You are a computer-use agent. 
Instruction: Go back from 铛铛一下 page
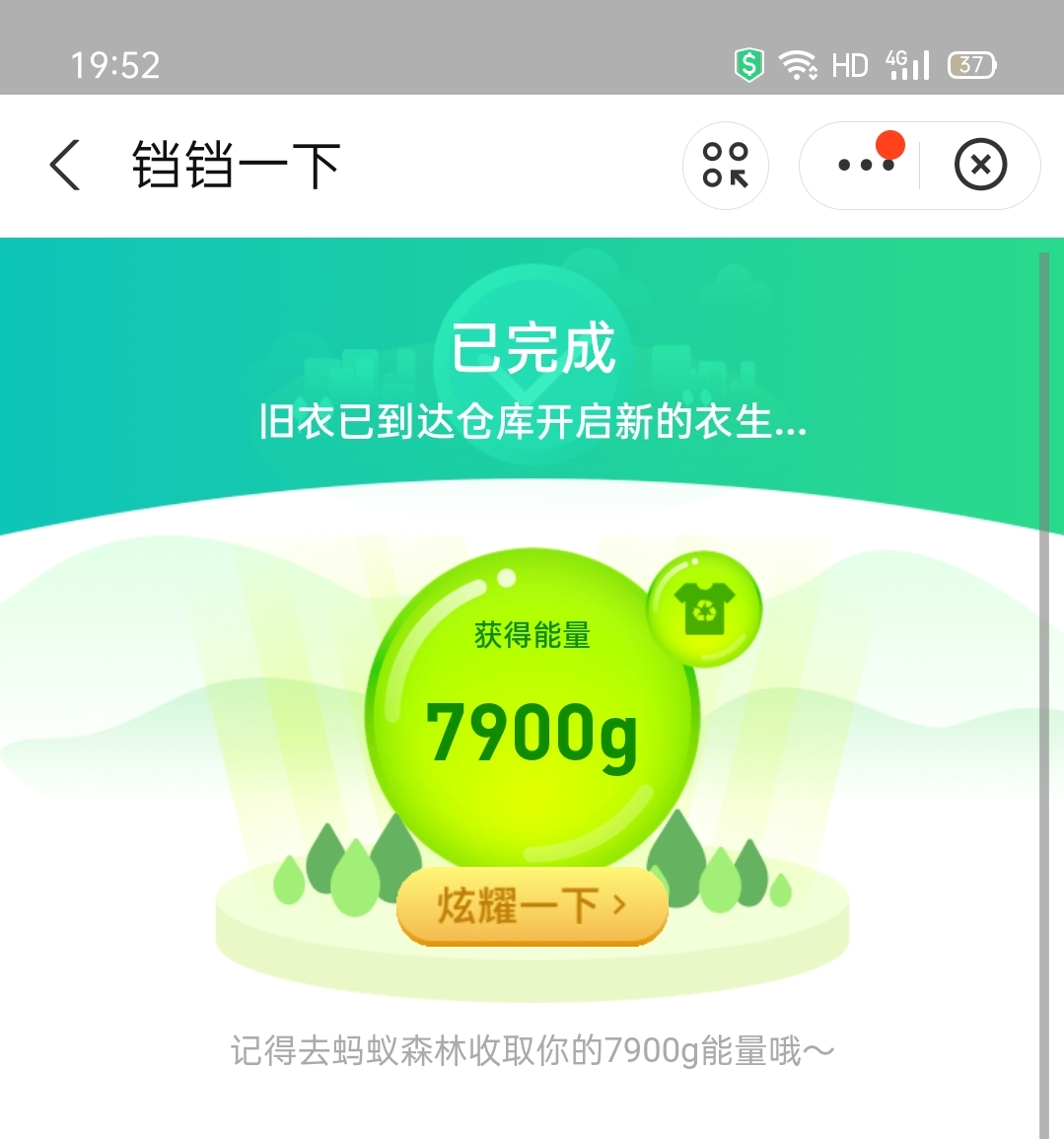65,165
